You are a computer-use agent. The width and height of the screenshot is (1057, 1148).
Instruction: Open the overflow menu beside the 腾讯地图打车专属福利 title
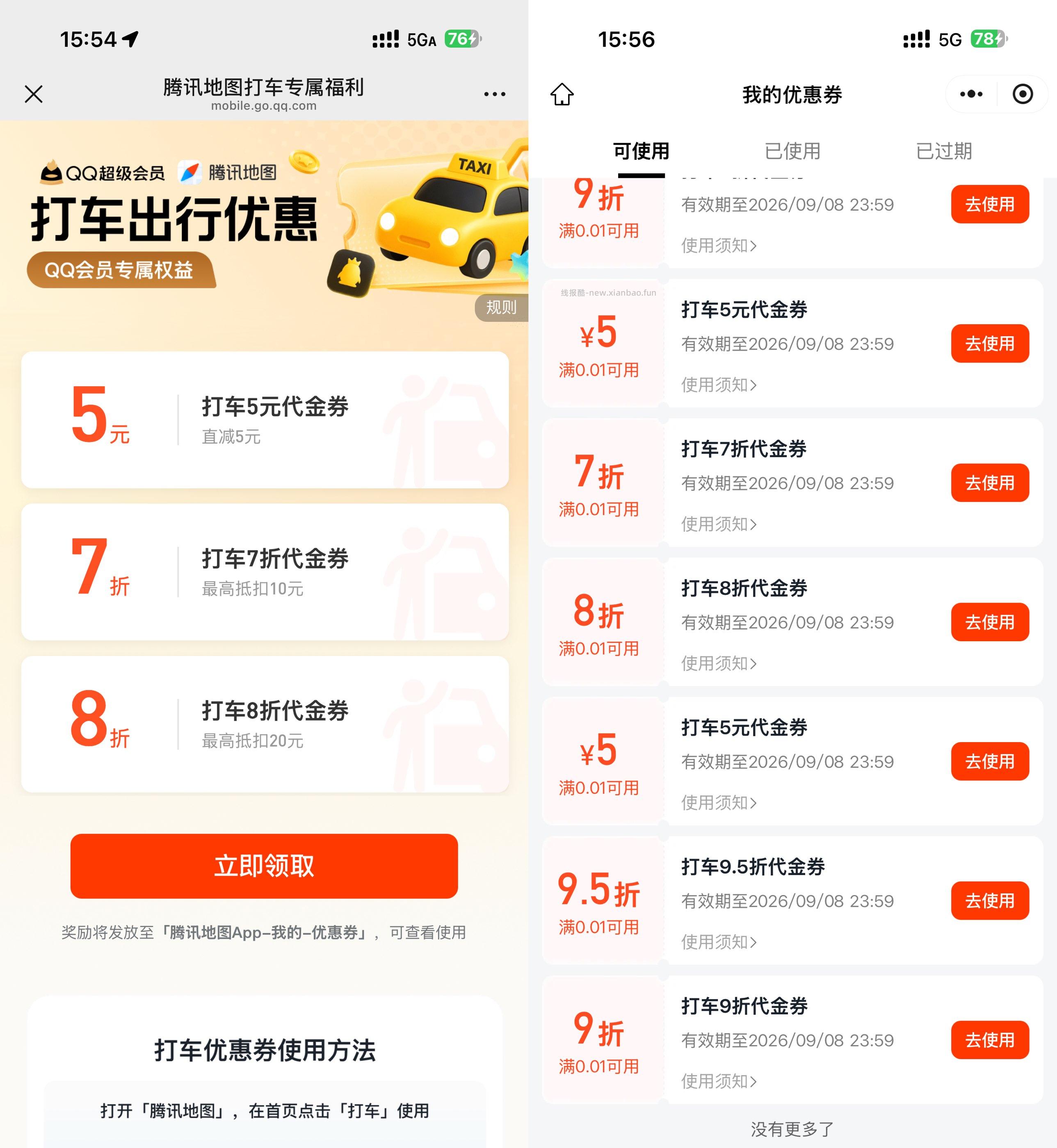(x=494, y=94)
